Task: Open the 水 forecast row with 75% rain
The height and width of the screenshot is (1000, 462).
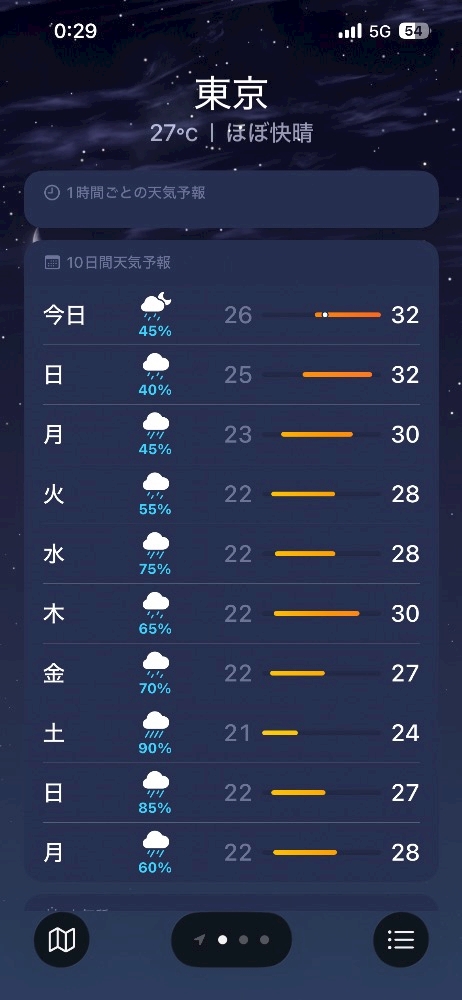Action: tap(232, 554)
